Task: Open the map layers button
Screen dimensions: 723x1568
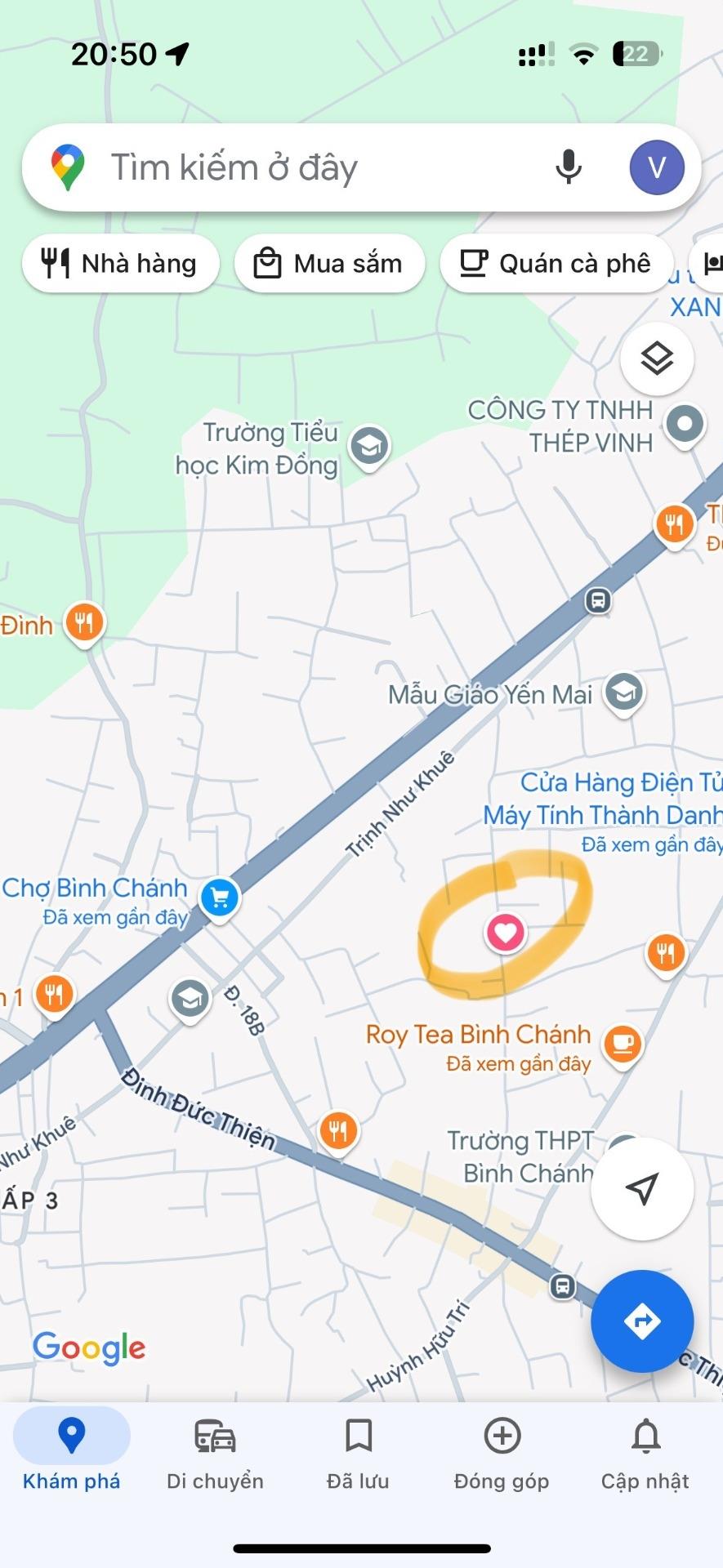Action: click(x=657, y=359)
